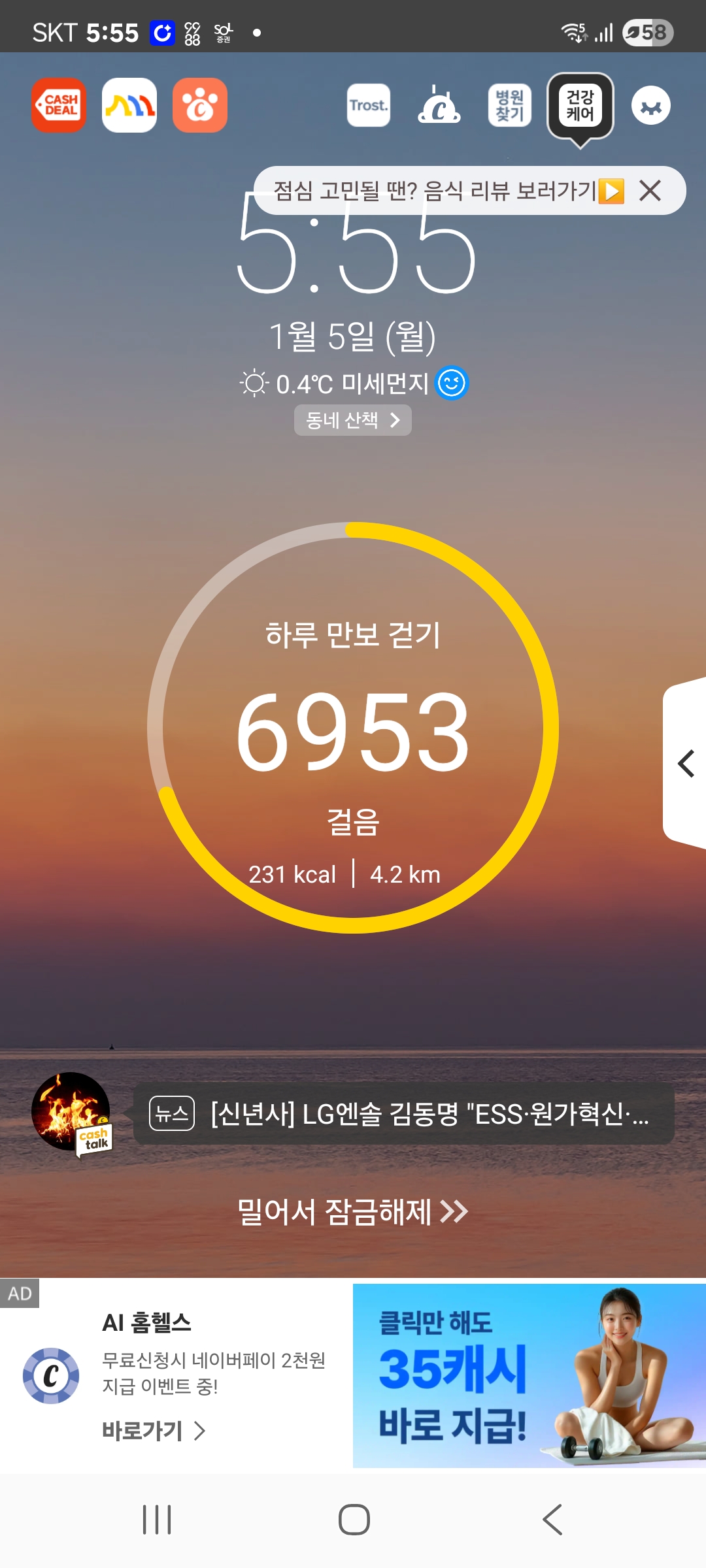
Task: Open the 건강케어 health care shortcut
Action: [x=580, y=106]
